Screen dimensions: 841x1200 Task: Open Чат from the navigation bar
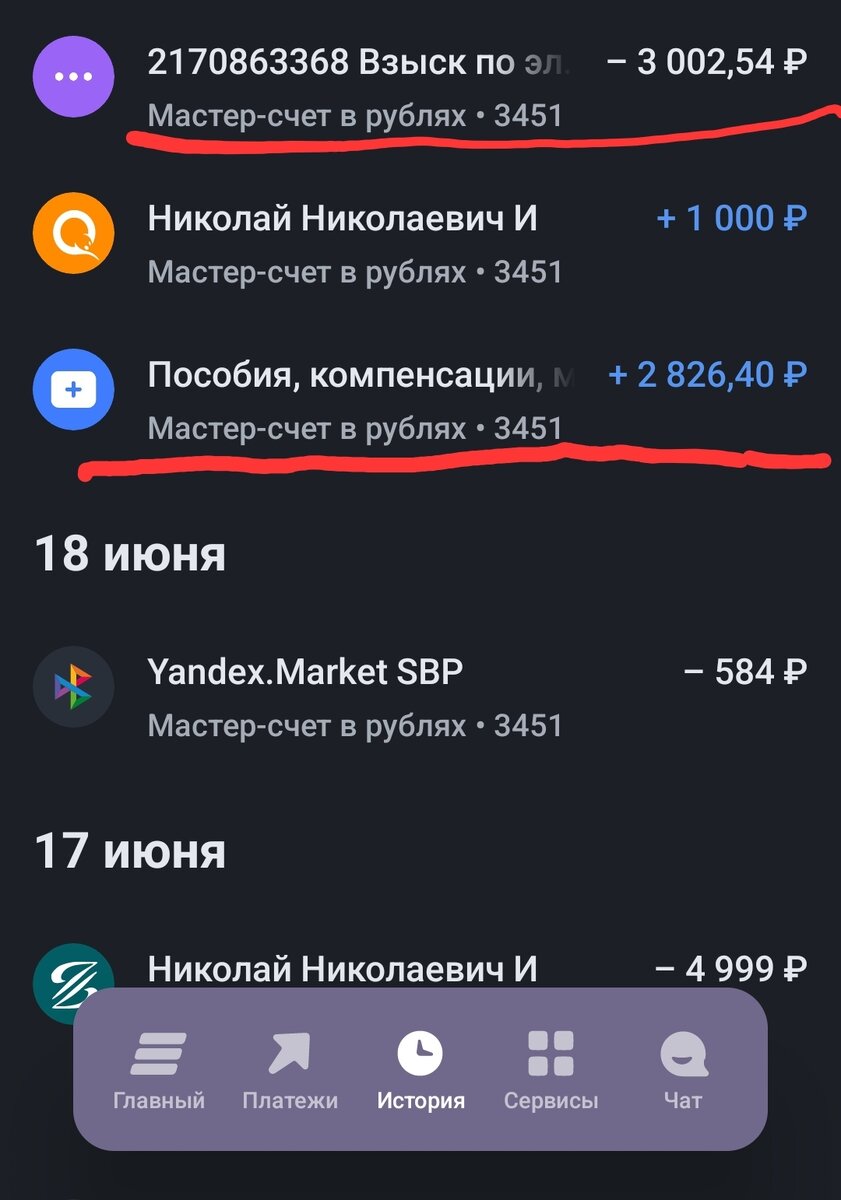click(682, 1070)
